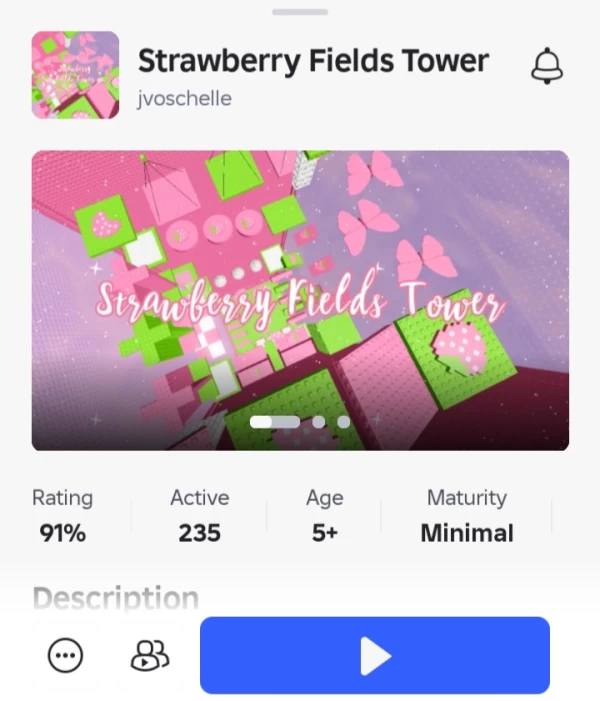Image resolution: width=600 pixels, height=701 pixels.
Task: Open the Strawberry Fields Tower banner image
Action: (x=300, y=300)
